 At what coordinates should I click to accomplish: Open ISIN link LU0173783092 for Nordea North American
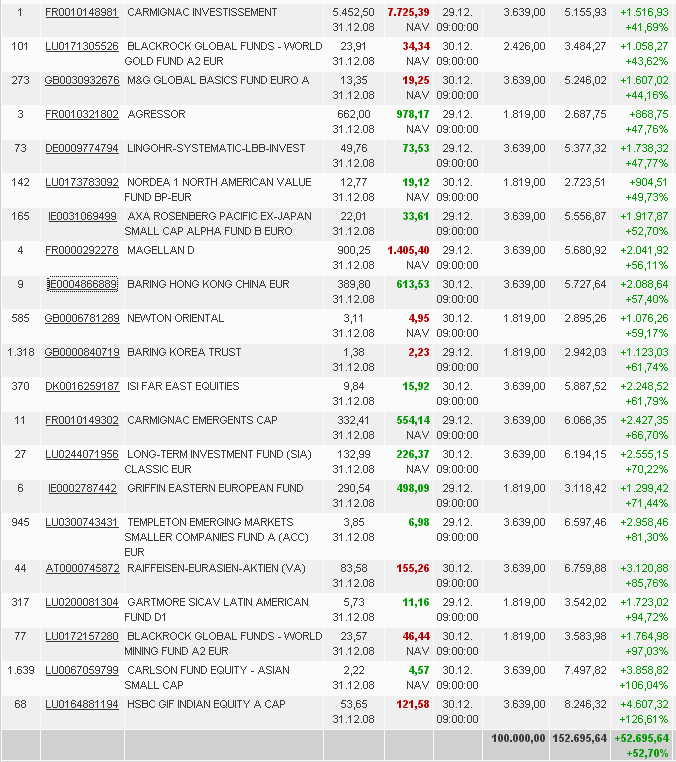(81, 182)
